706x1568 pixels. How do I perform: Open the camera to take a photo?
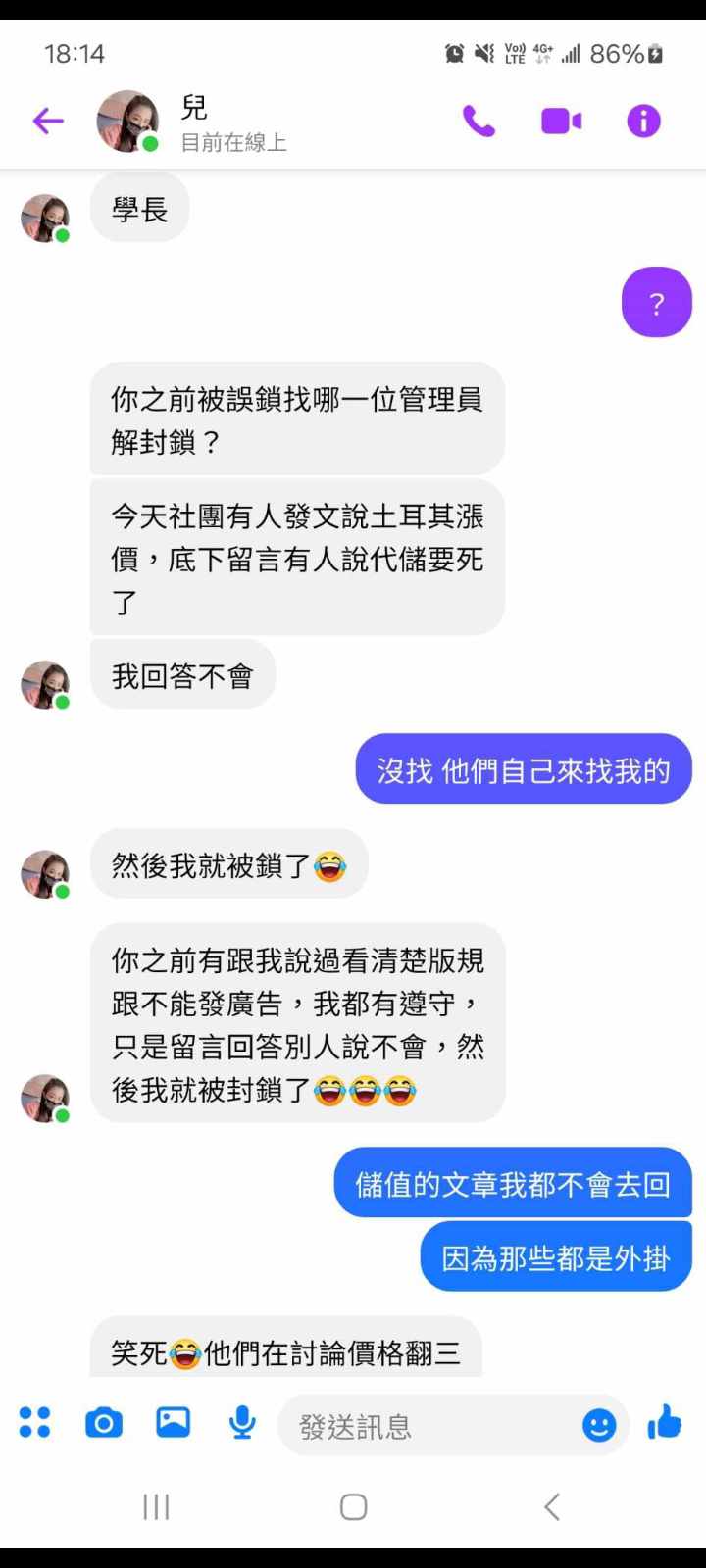click(x=104, y=1422)
